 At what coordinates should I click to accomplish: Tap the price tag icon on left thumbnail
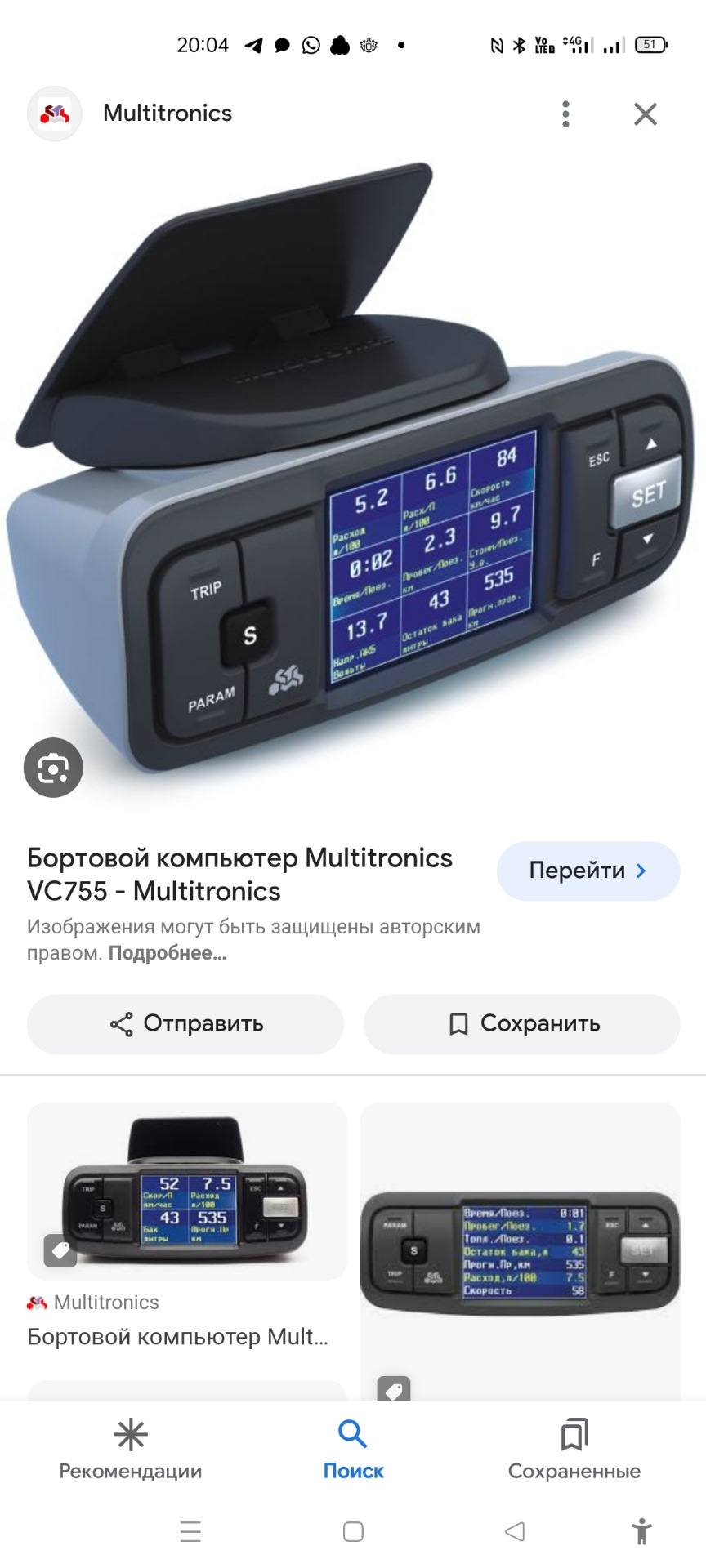pyautogui.click(x=59, y=1249)
